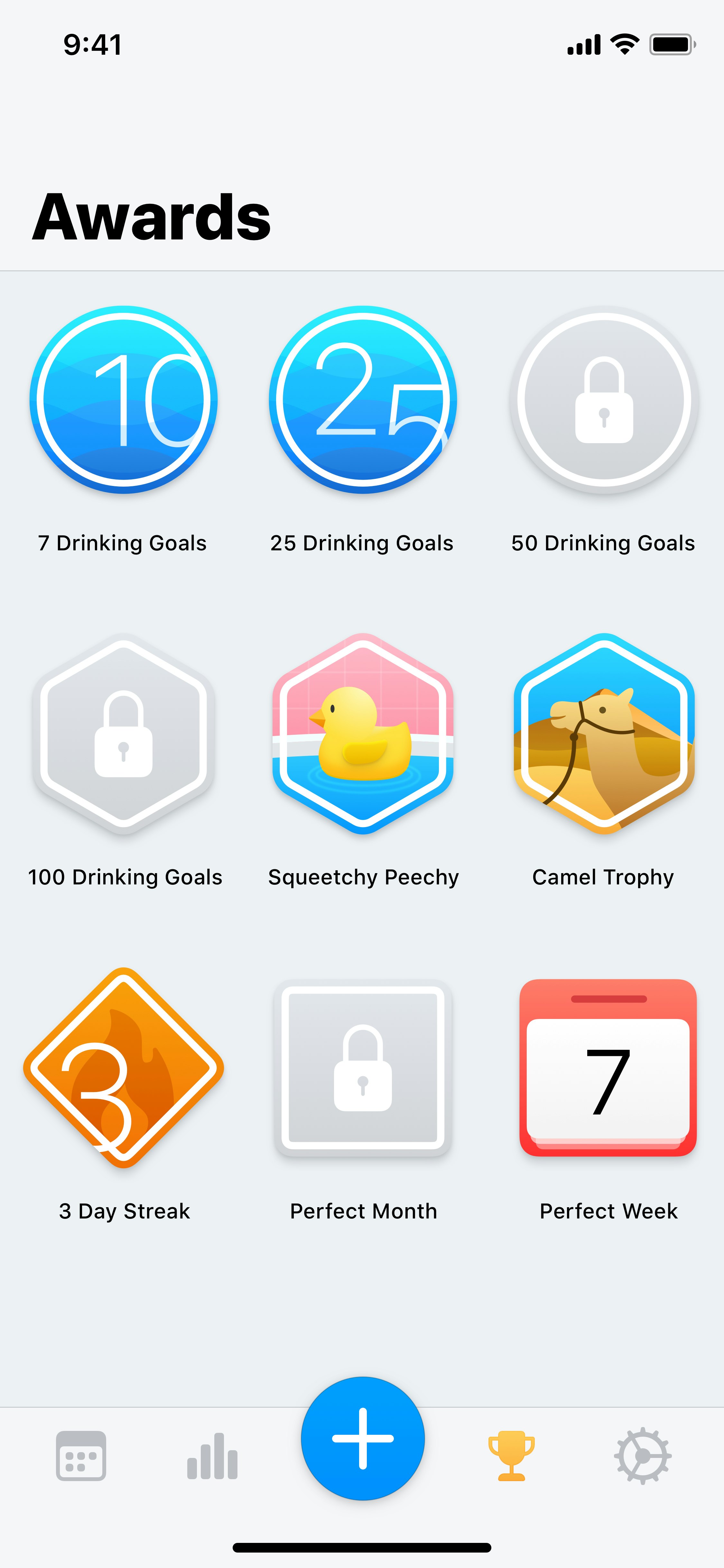View the Camel Trophy award

(604, 733)
